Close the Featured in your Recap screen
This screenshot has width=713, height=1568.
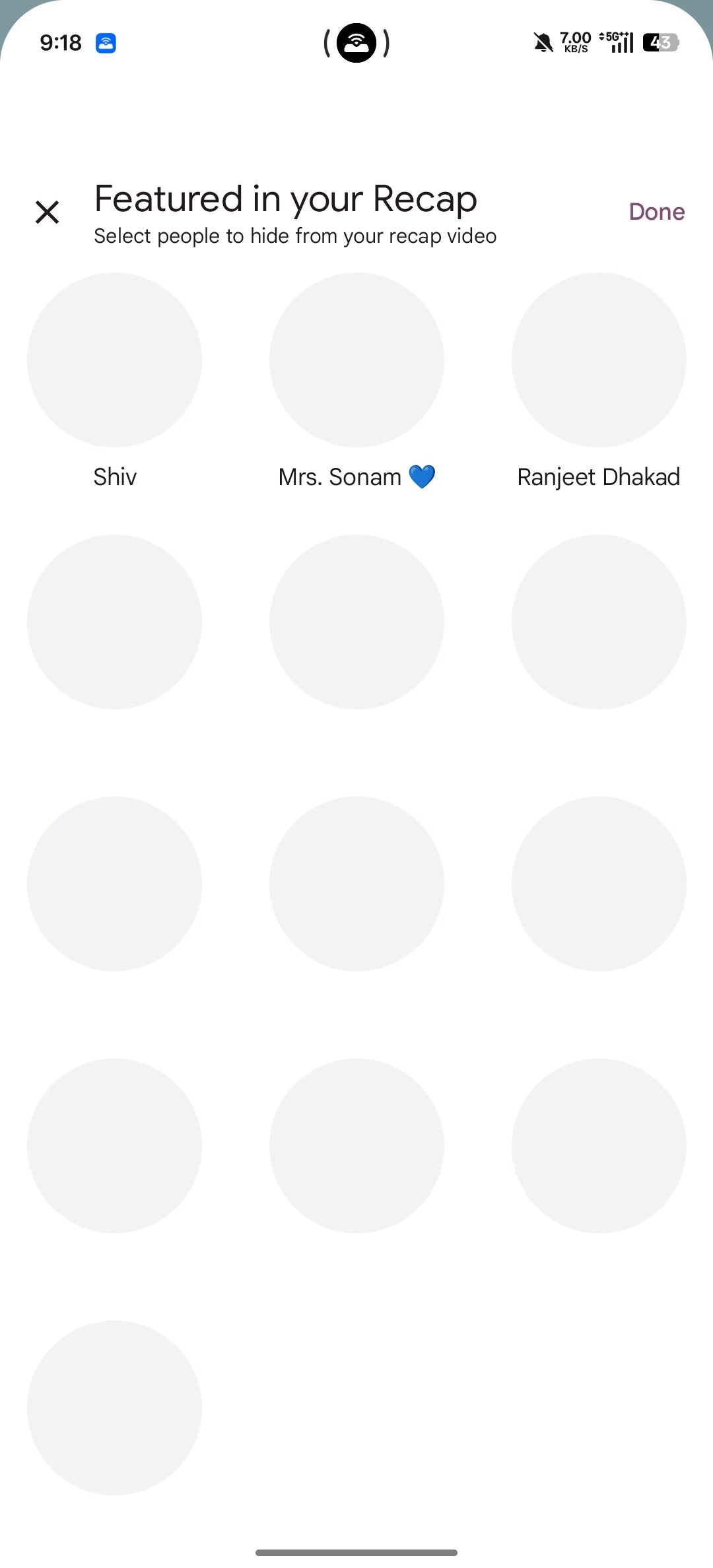click(x=47, y=212)
